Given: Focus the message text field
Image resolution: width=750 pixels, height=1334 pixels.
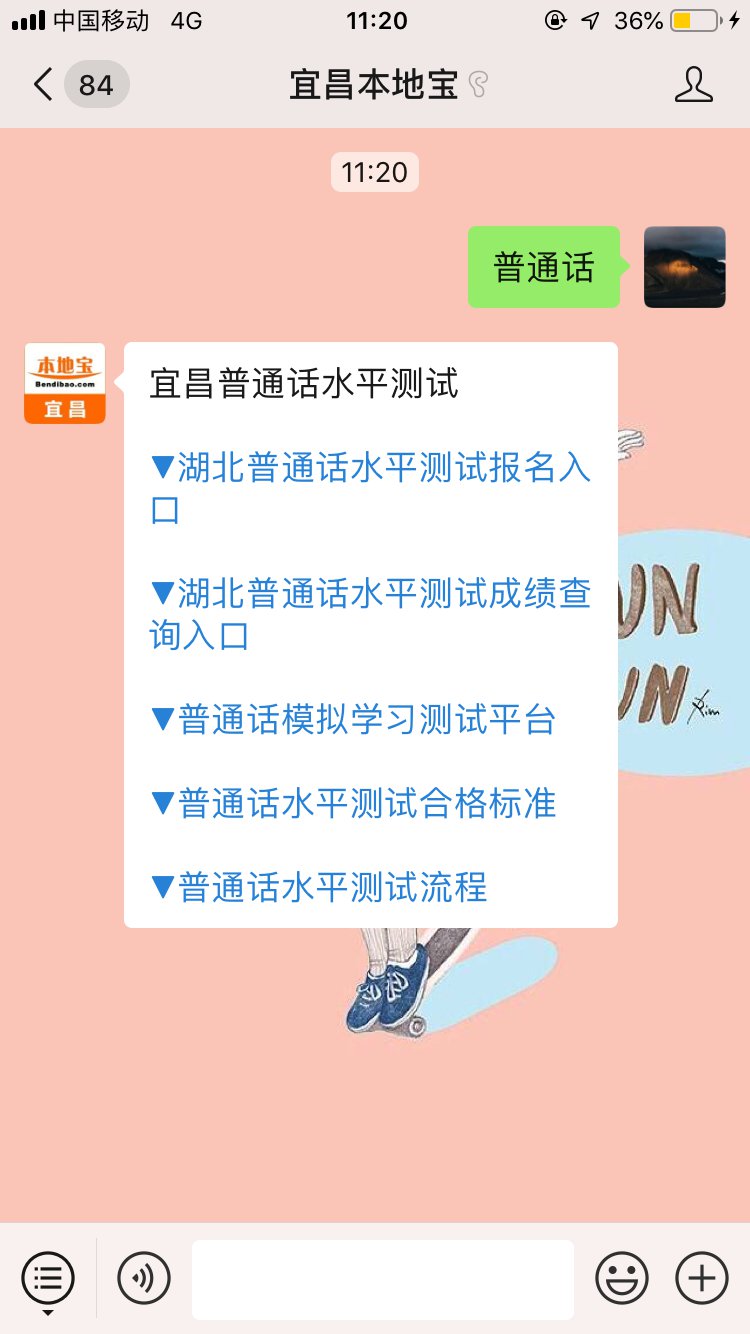Looking at the screenshot, I should pyautogui.click(x=383, y=1279).
